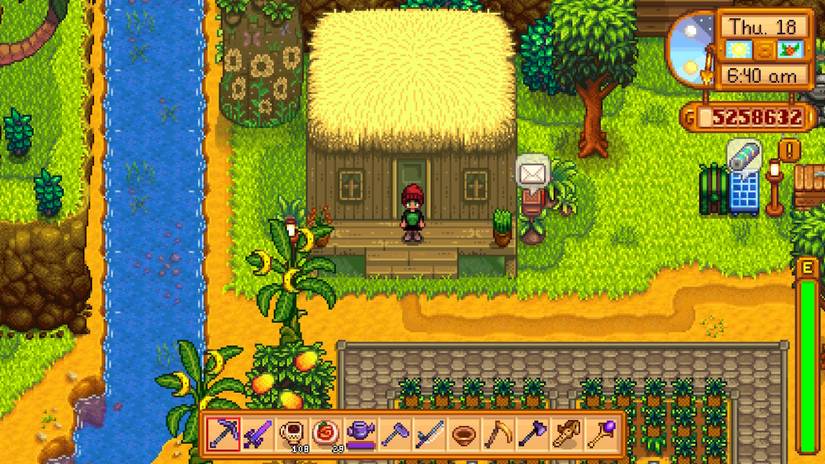Equip the hoe from the toolbar

(394, 434)
